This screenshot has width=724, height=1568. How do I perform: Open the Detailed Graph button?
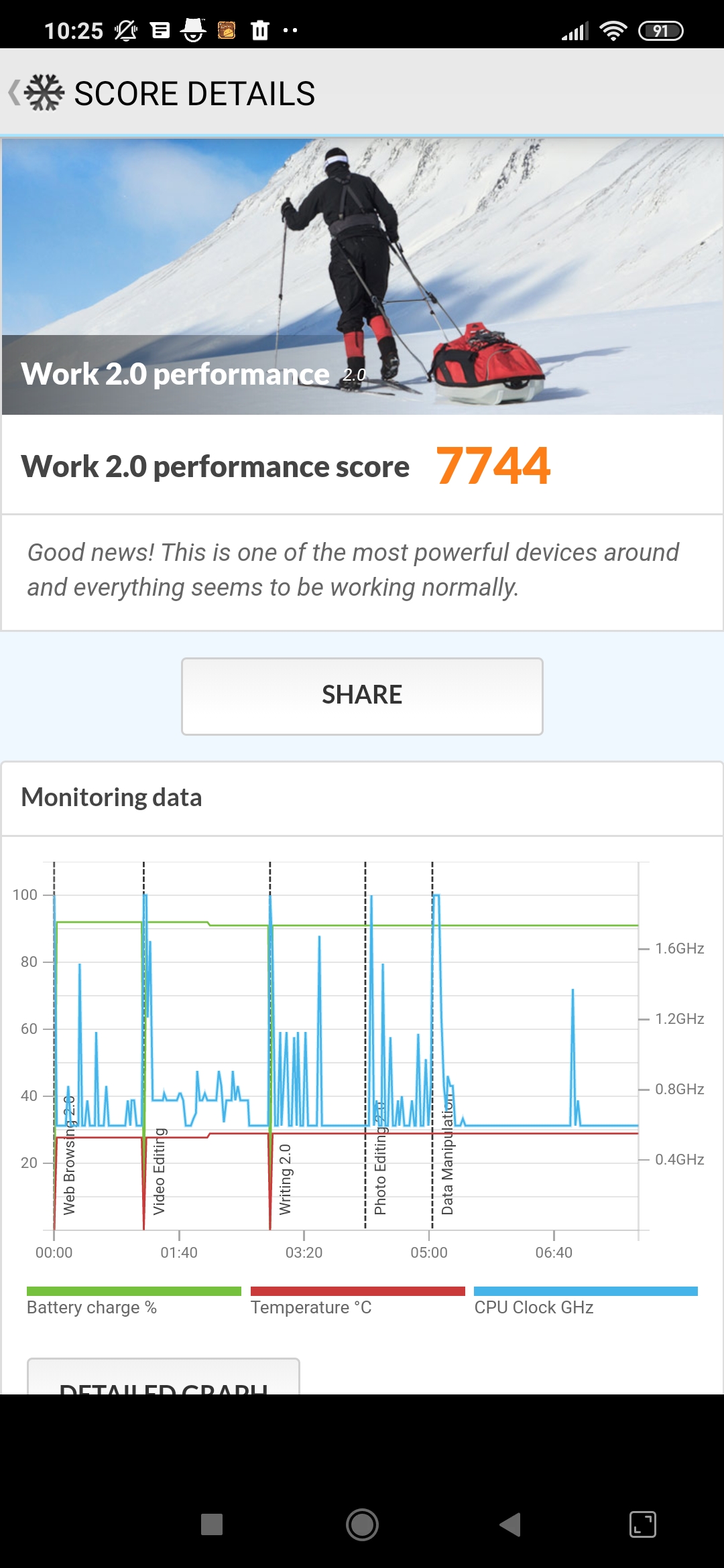(x=163, y=1380)
